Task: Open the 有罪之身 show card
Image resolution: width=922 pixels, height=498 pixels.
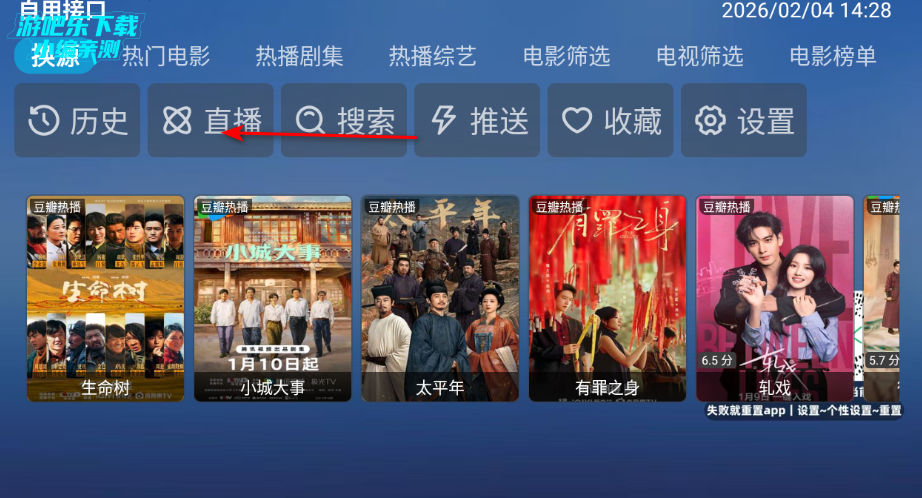Action: click(x=607, y=298)
